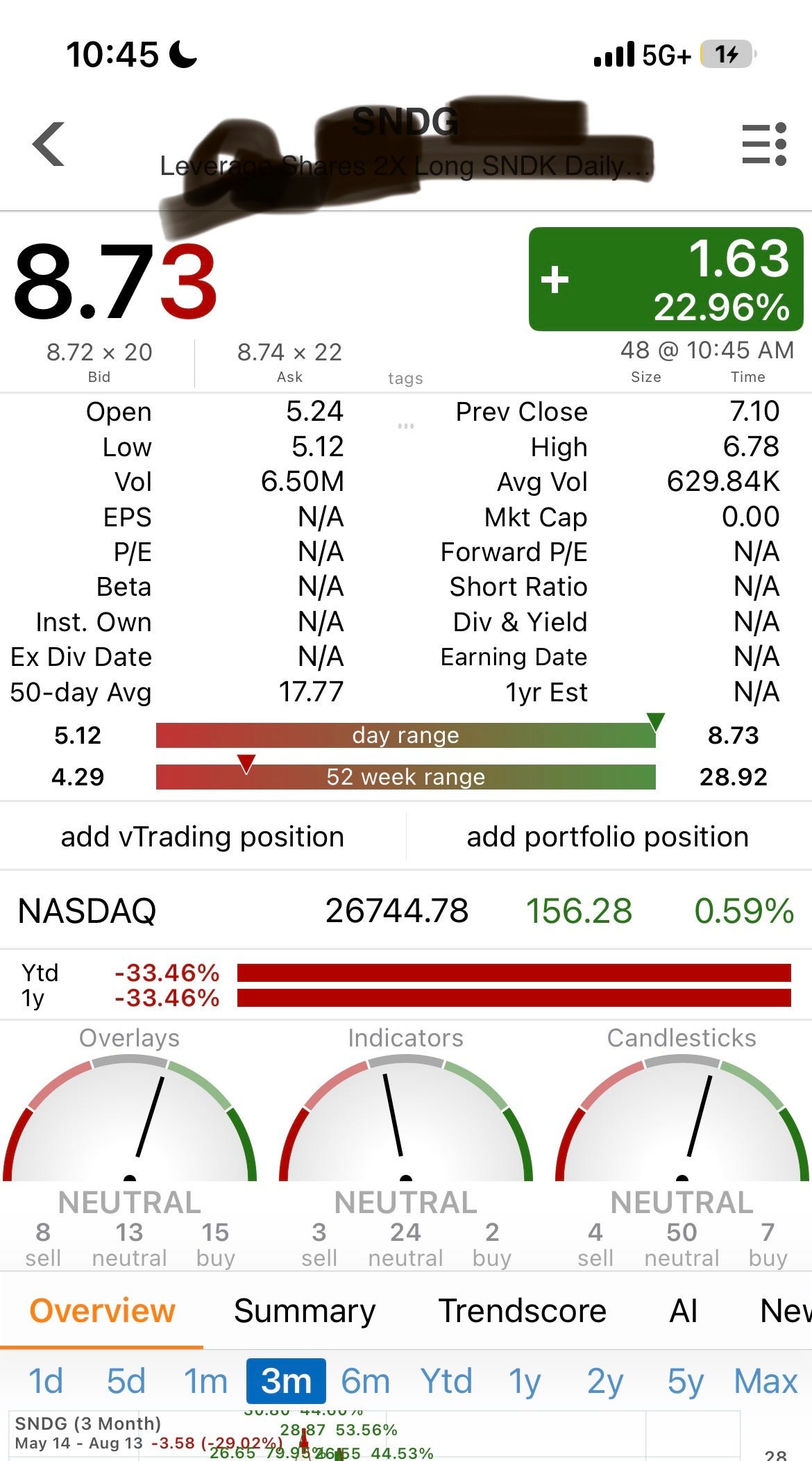Go back using the left arrow
Image resolution: width=812 pixels, height=1461 pixels.
[x=49, y=144]
